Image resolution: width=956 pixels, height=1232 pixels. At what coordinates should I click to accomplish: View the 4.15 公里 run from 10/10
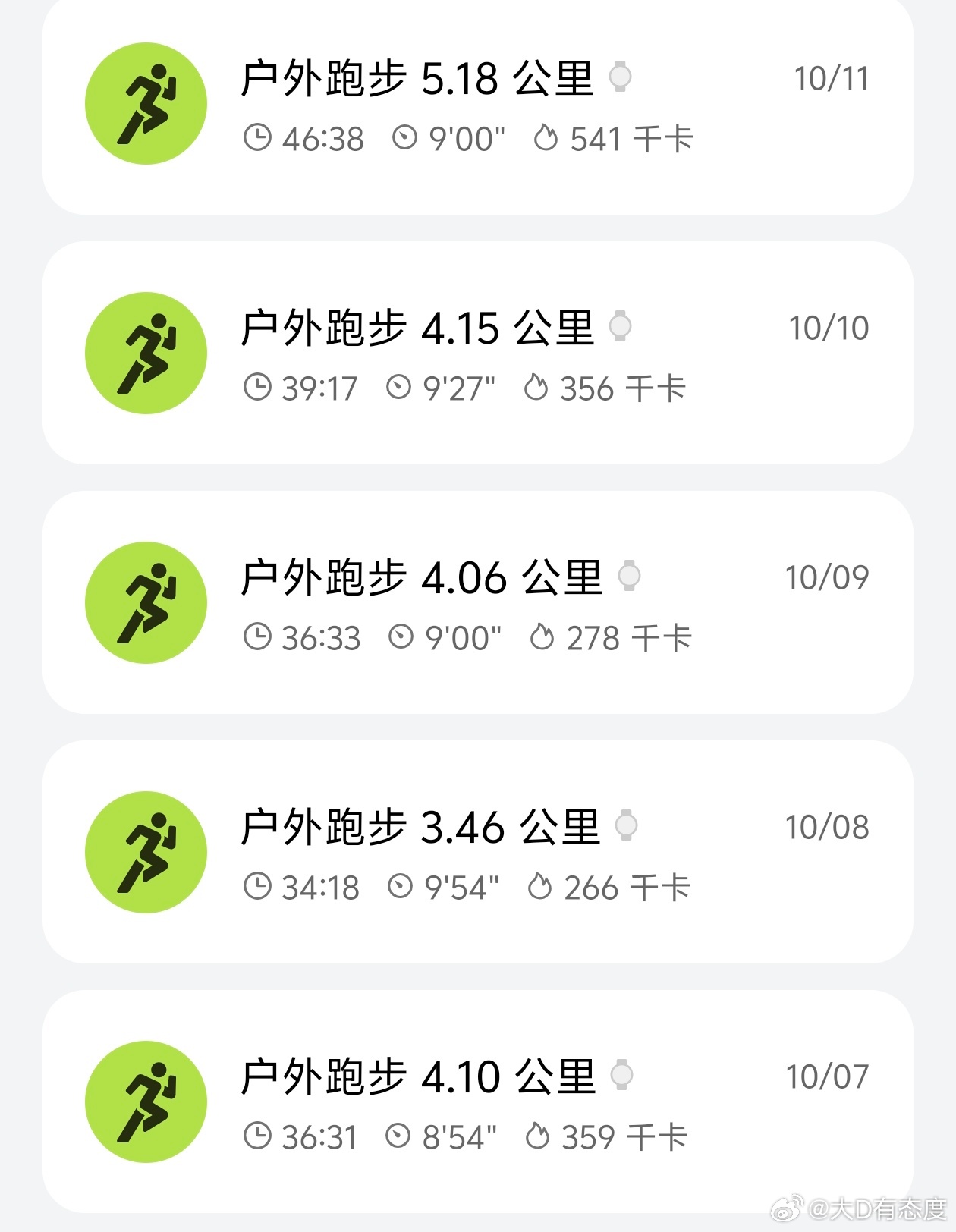(477, 354)
